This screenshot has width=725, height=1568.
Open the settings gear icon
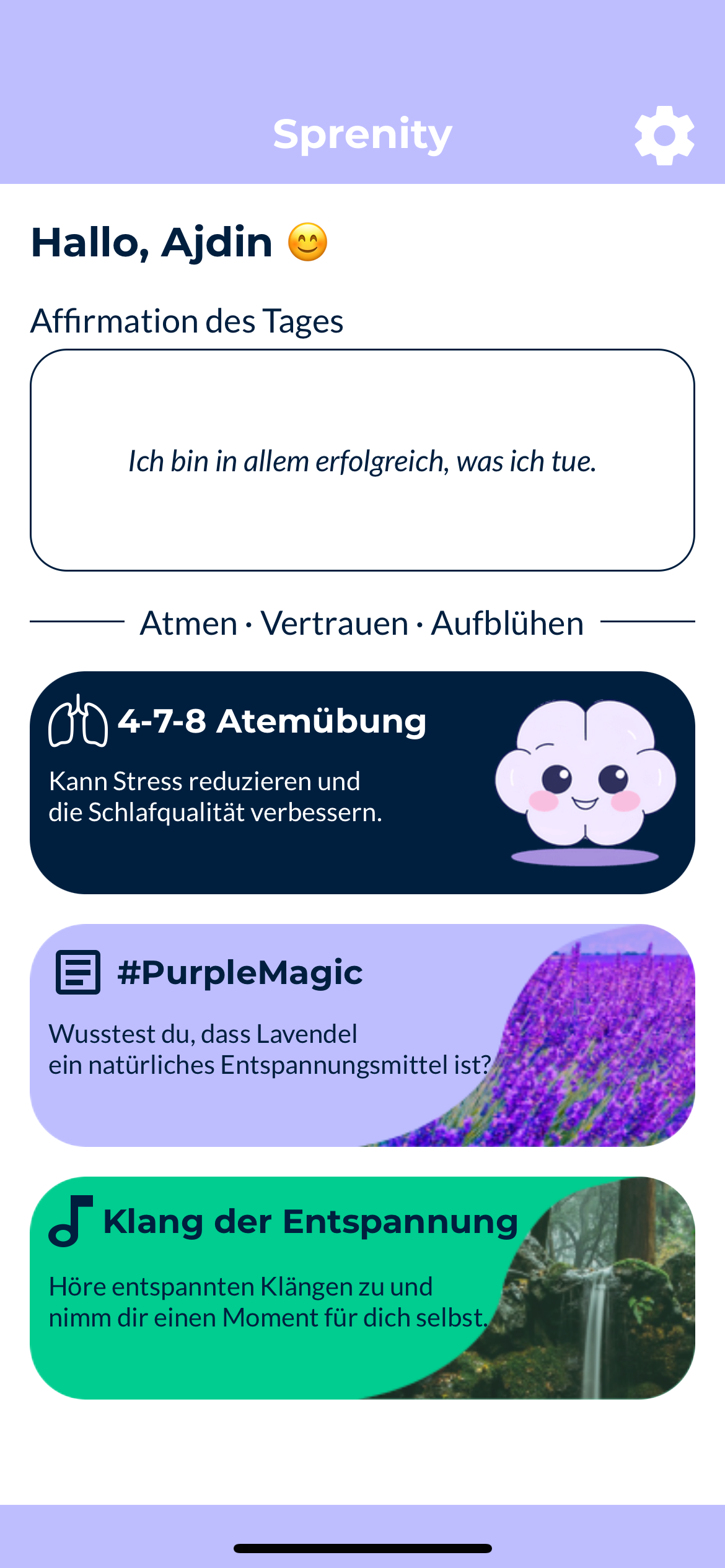coord(664,135)
